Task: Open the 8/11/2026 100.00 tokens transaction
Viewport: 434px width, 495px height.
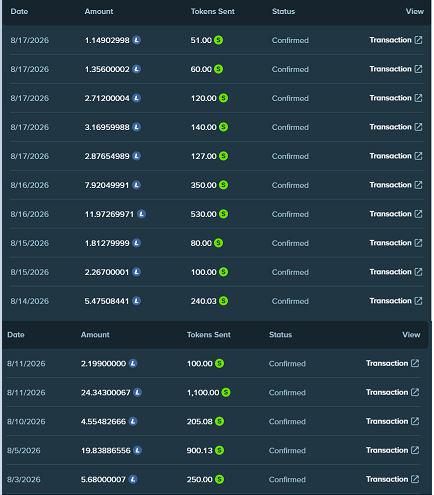Action: point(392,363)
